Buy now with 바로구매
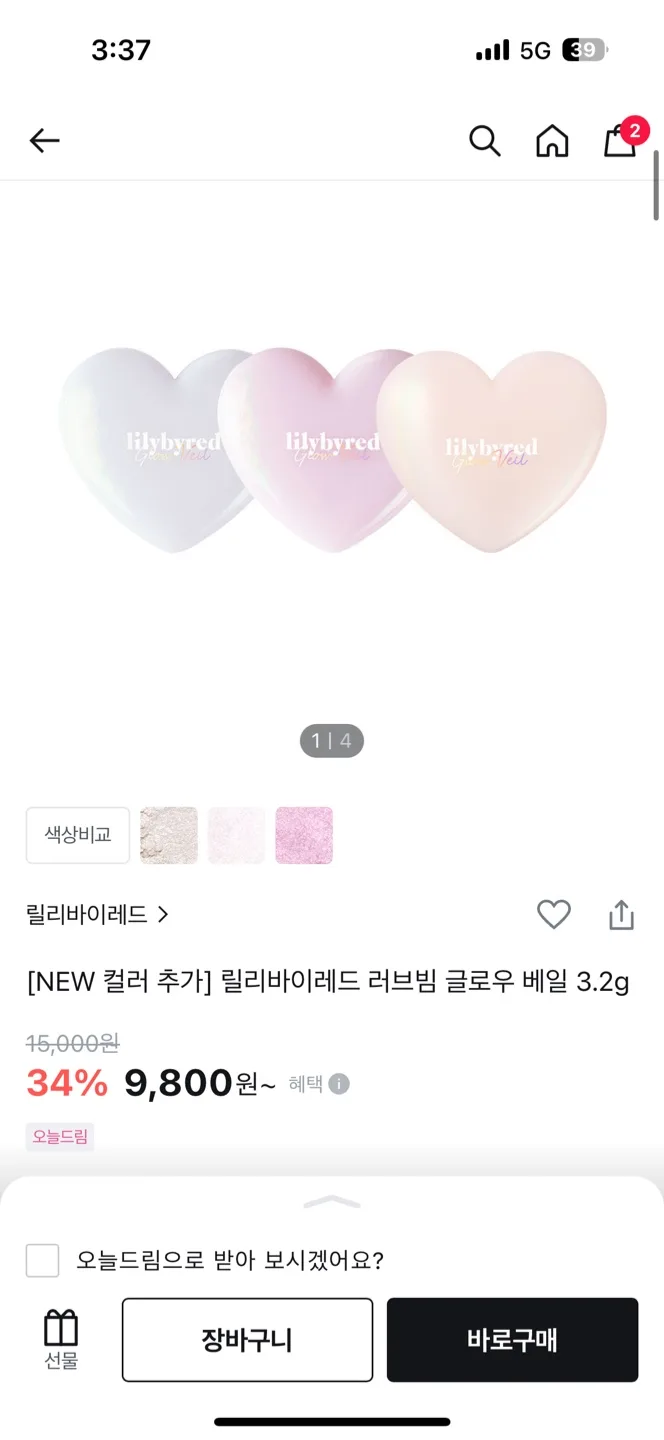 512,1340
